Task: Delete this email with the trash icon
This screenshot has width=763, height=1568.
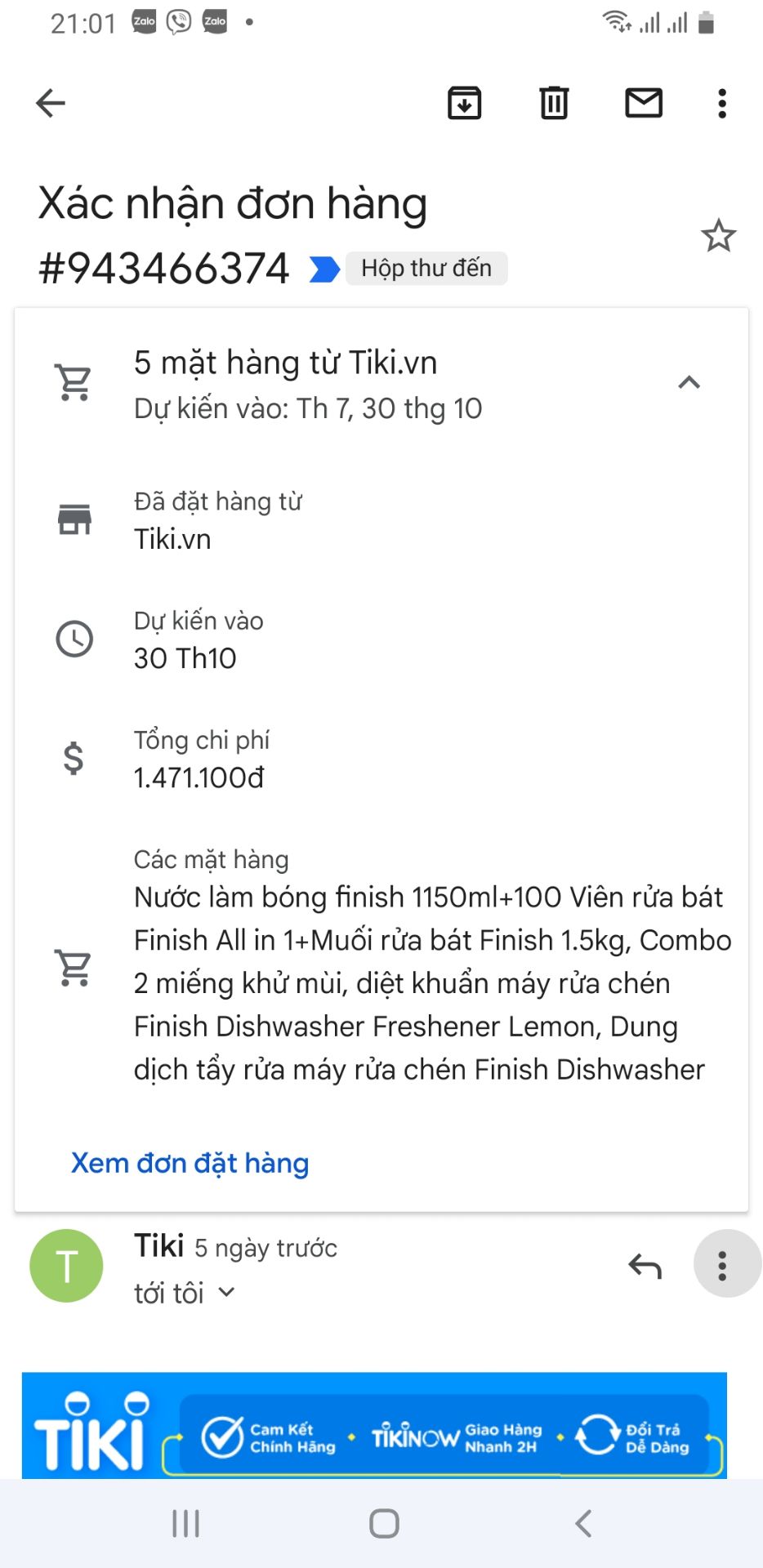Action: click(554, 103)
